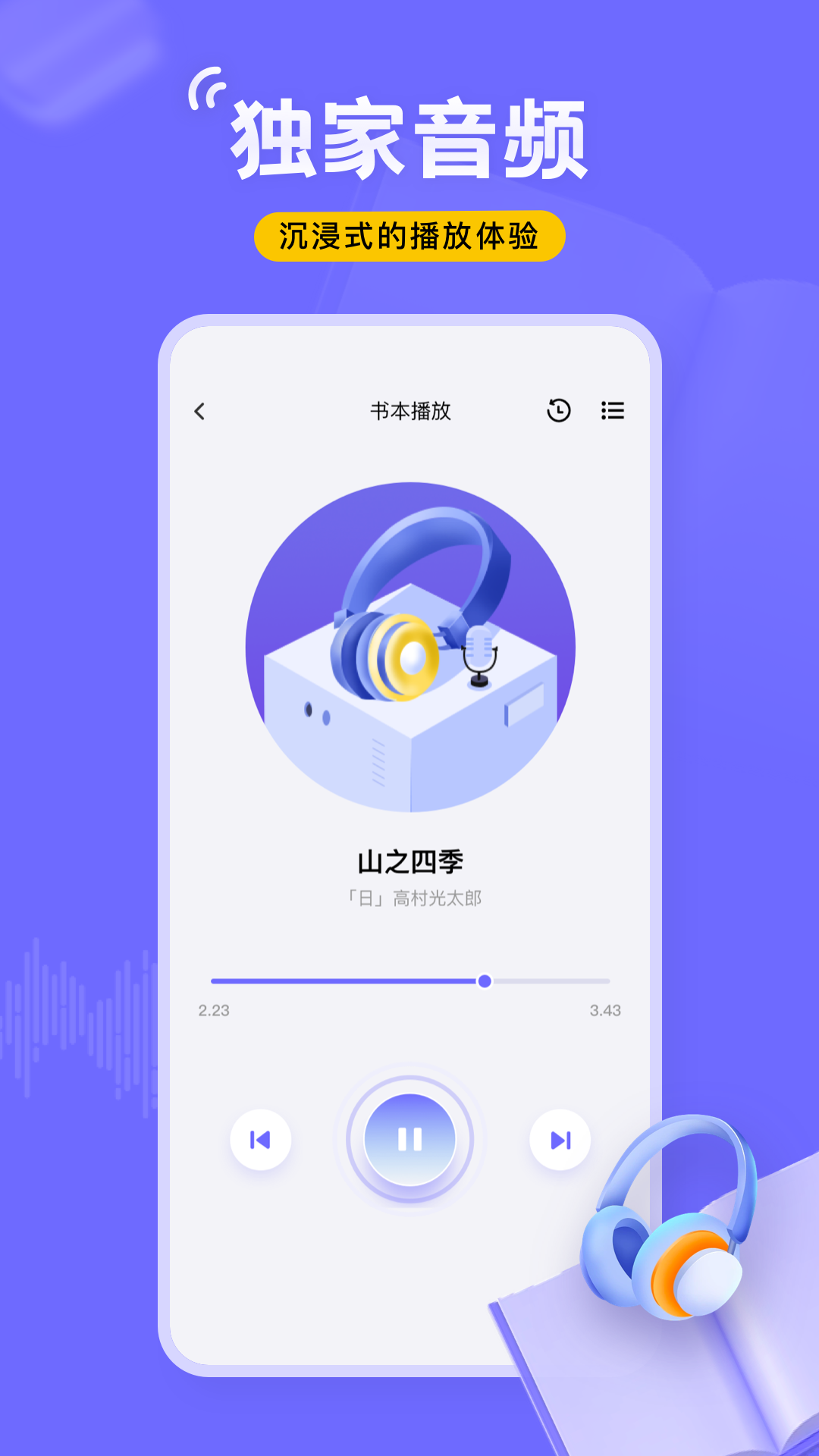Open the playlist icon at top right

[x=613, y=411]
